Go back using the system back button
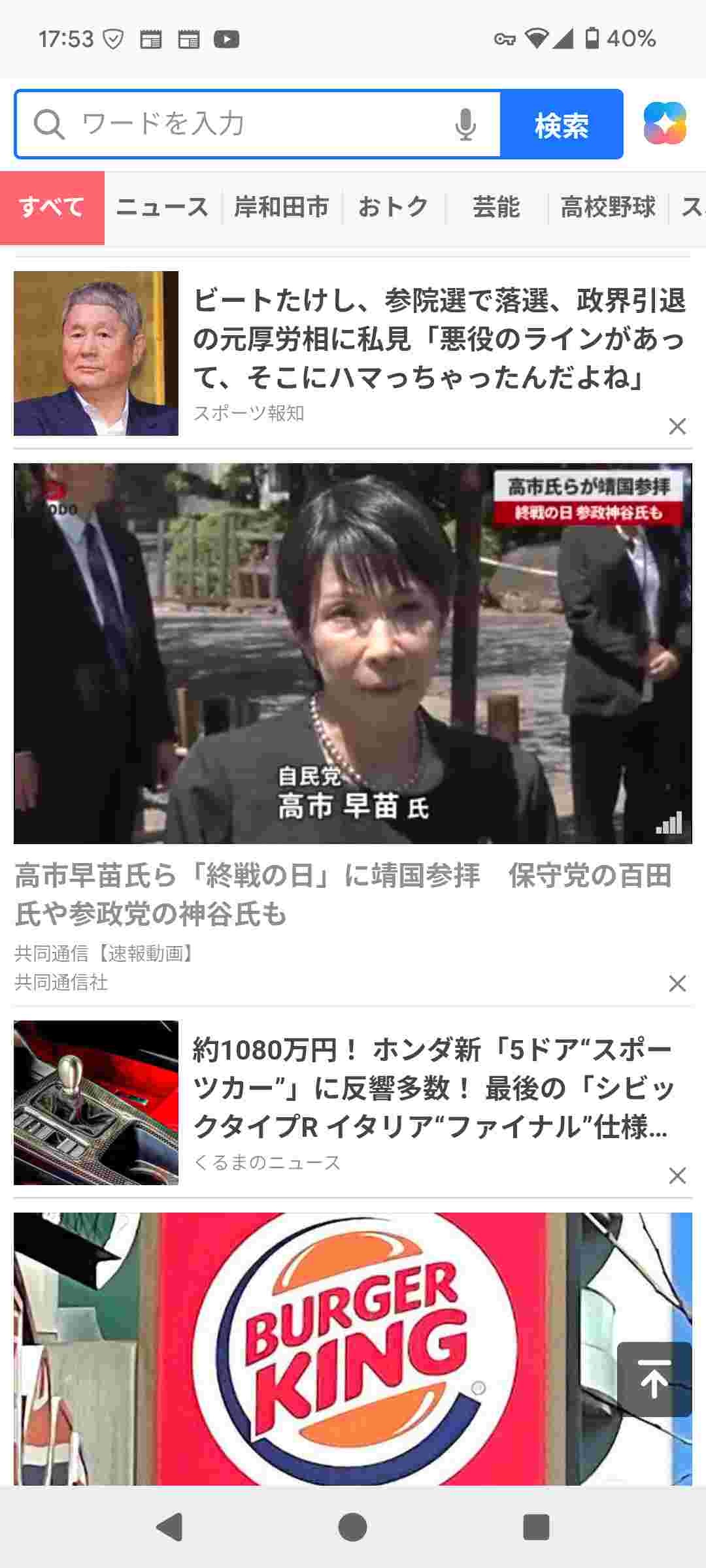 click(170, 1527)
